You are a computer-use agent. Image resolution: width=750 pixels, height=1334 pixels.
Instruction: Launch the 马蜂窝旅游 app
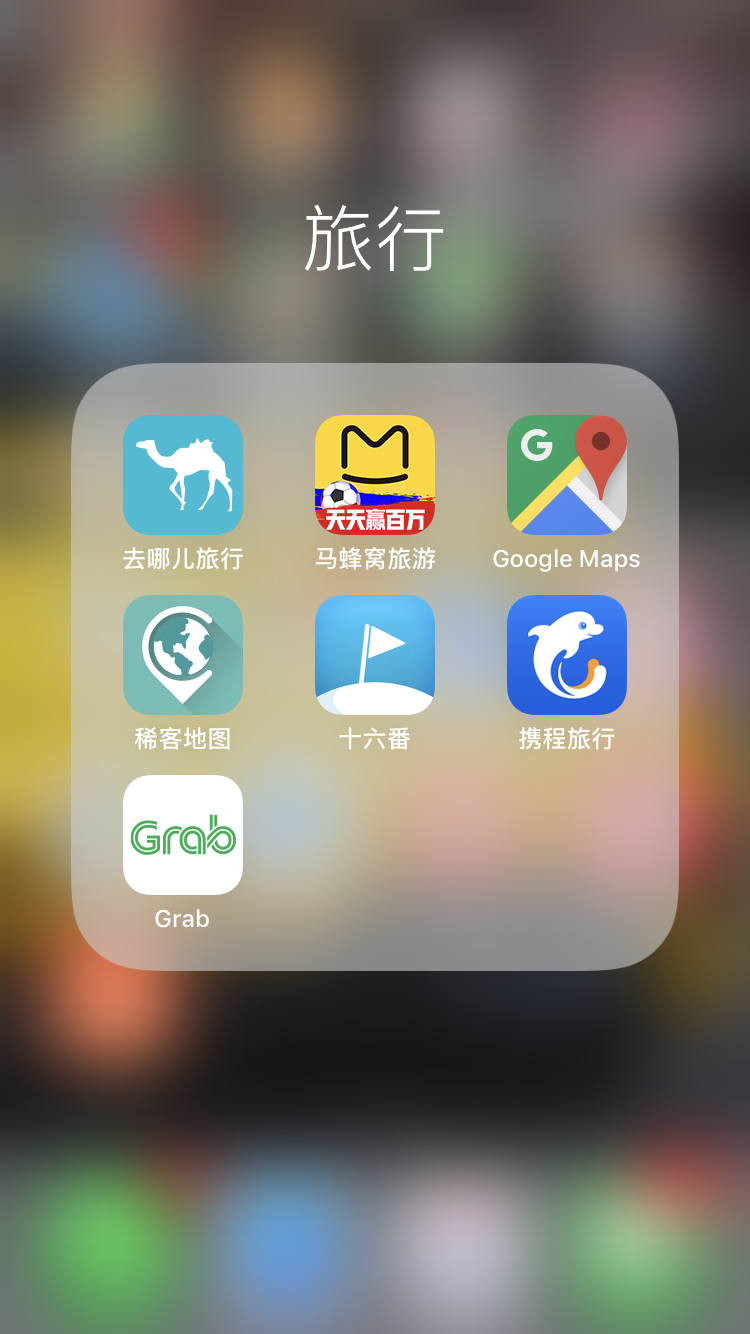coord(375,475)
